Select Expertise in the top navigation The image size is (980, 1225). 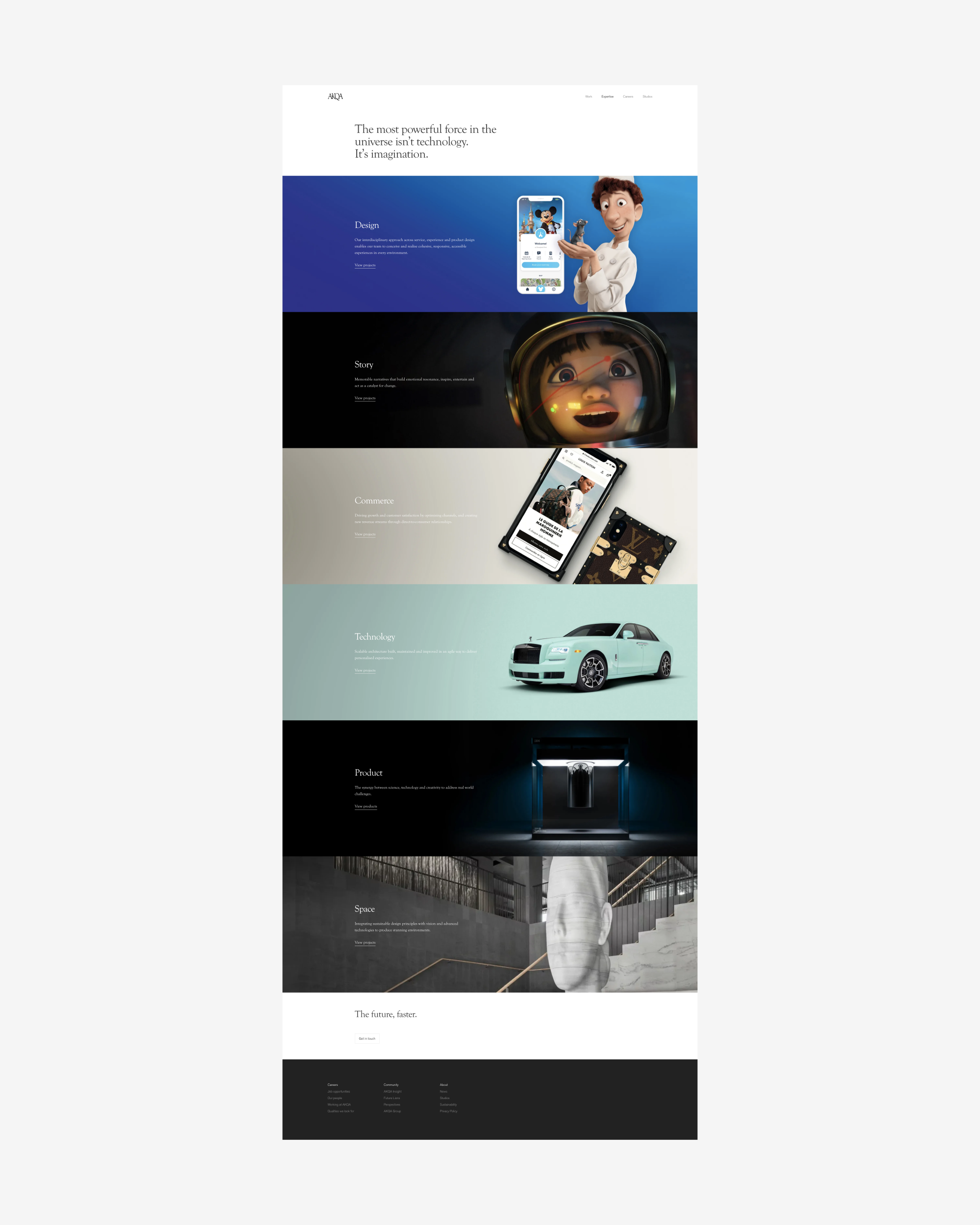[607, 97]
